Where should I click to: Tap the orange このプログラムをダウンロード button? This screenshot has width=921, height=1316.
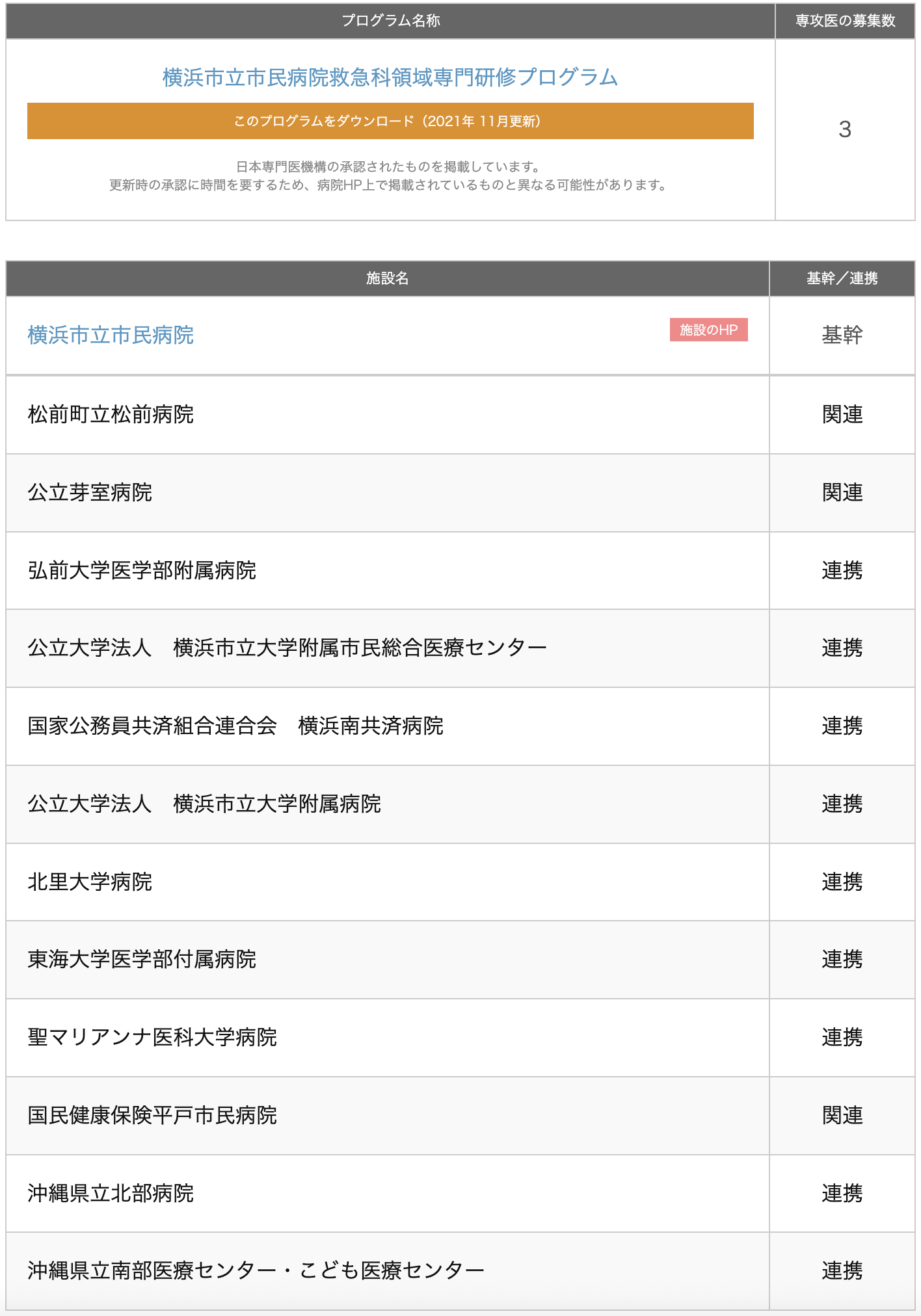point(390,121)
